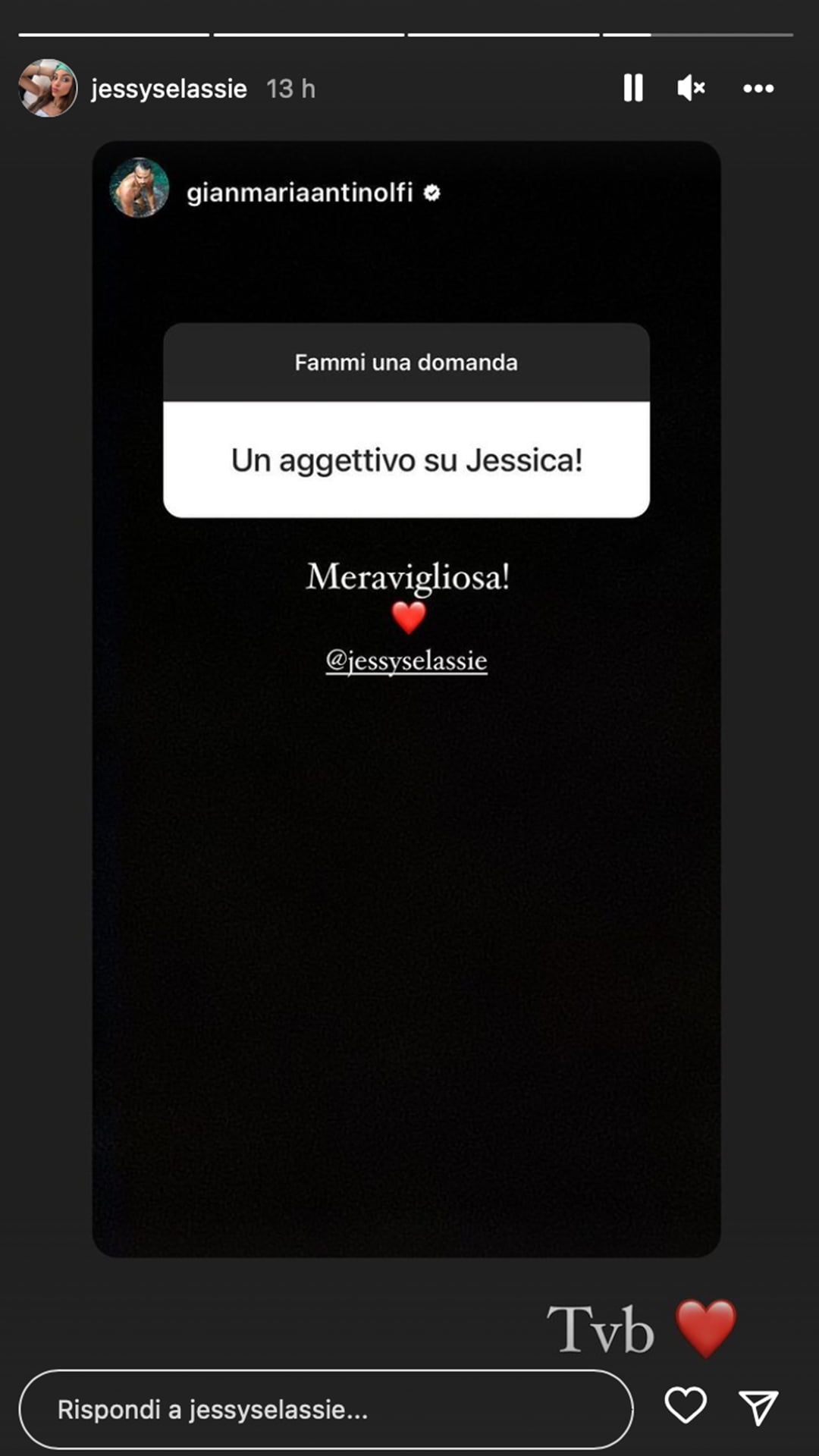
Task: Unmute the story sound
Action: pos(691,88)
